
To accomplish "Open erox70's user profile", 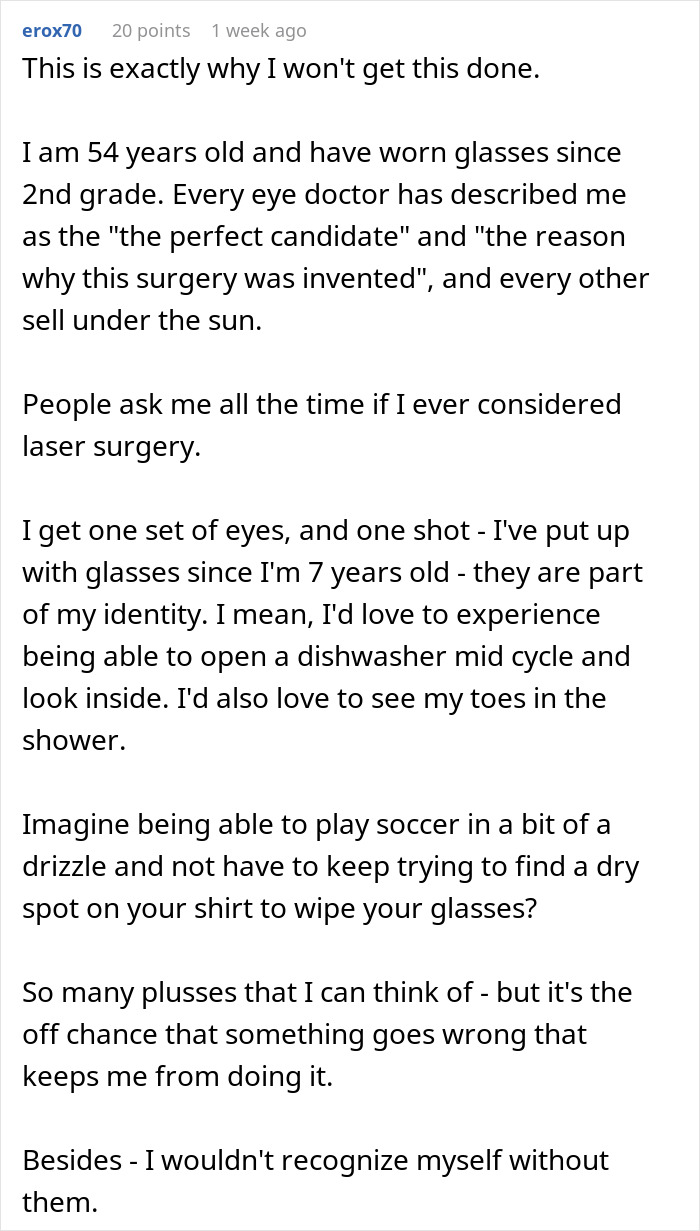I will pos(51,31).
